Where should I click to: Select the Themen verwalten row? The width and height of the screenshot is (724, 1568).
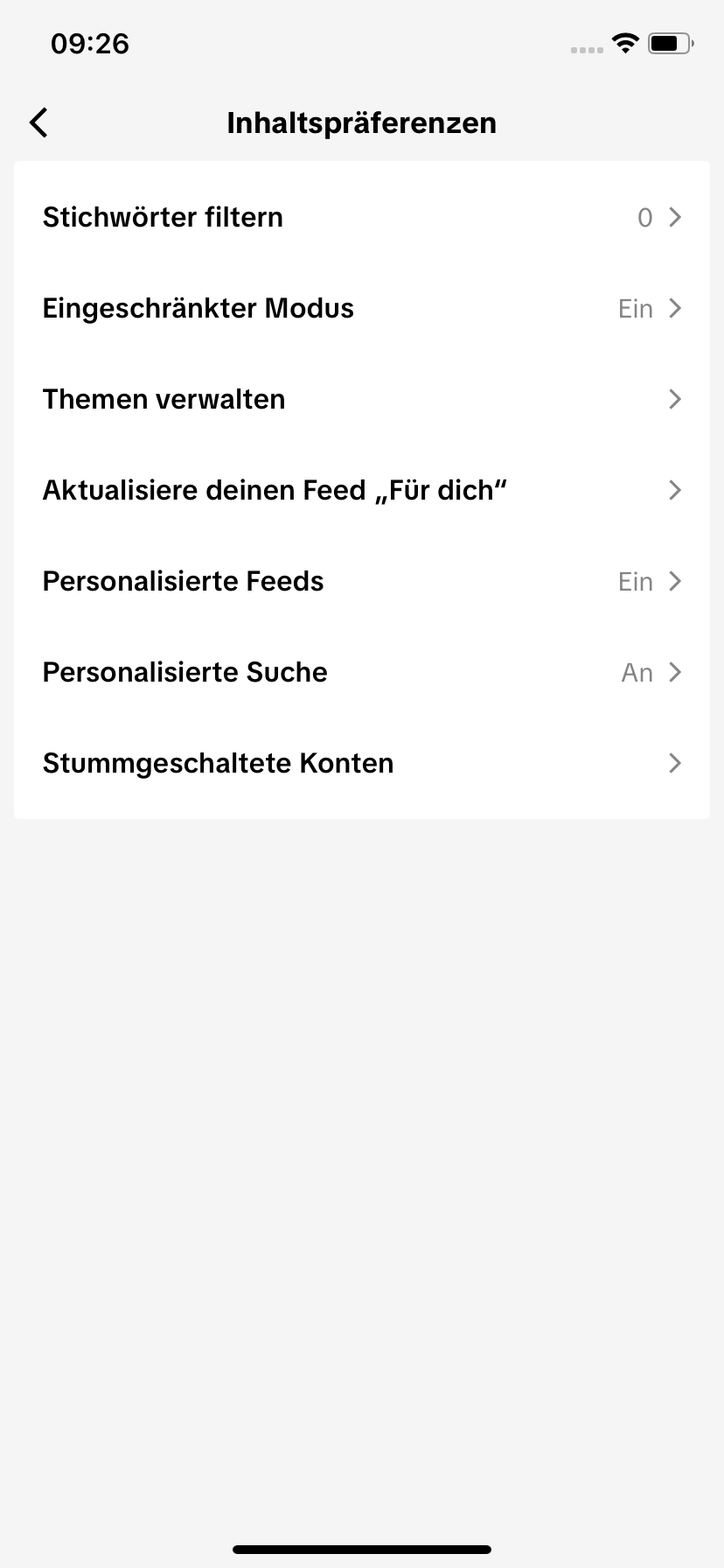[362, 399]
